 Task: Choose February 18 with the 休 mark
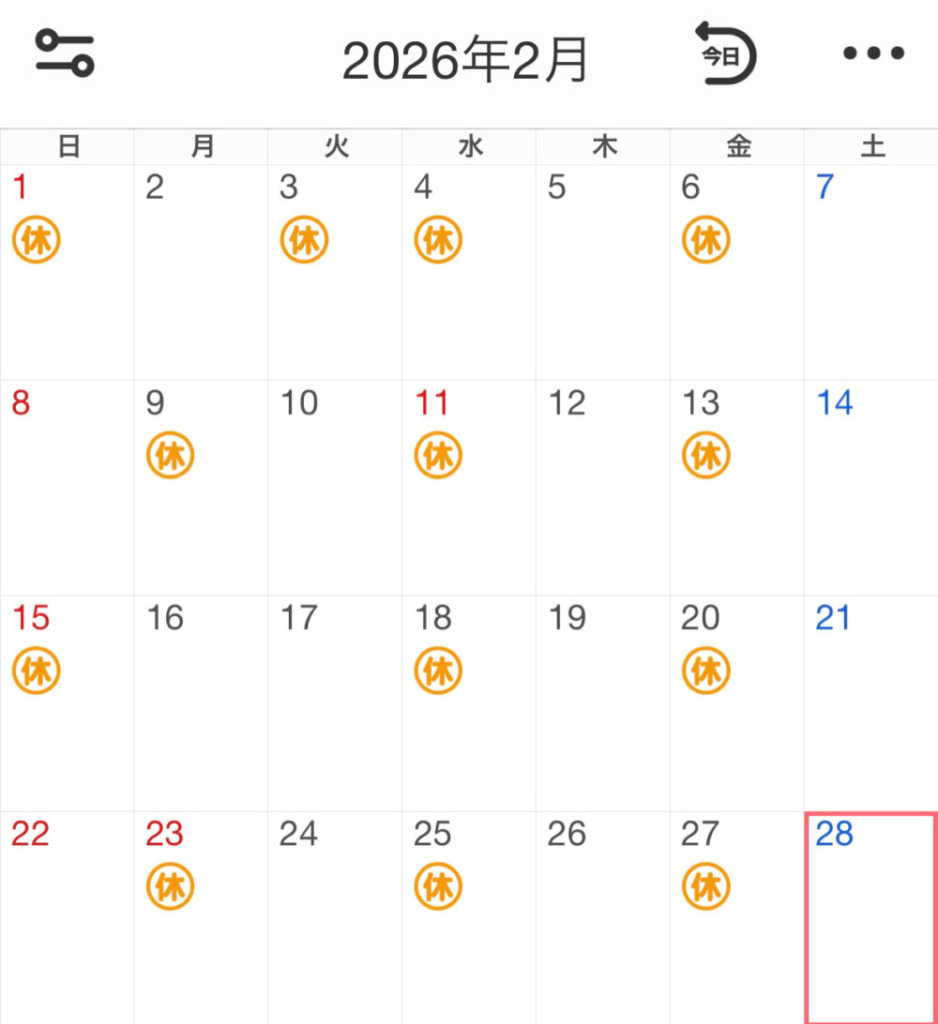point(469,704)
